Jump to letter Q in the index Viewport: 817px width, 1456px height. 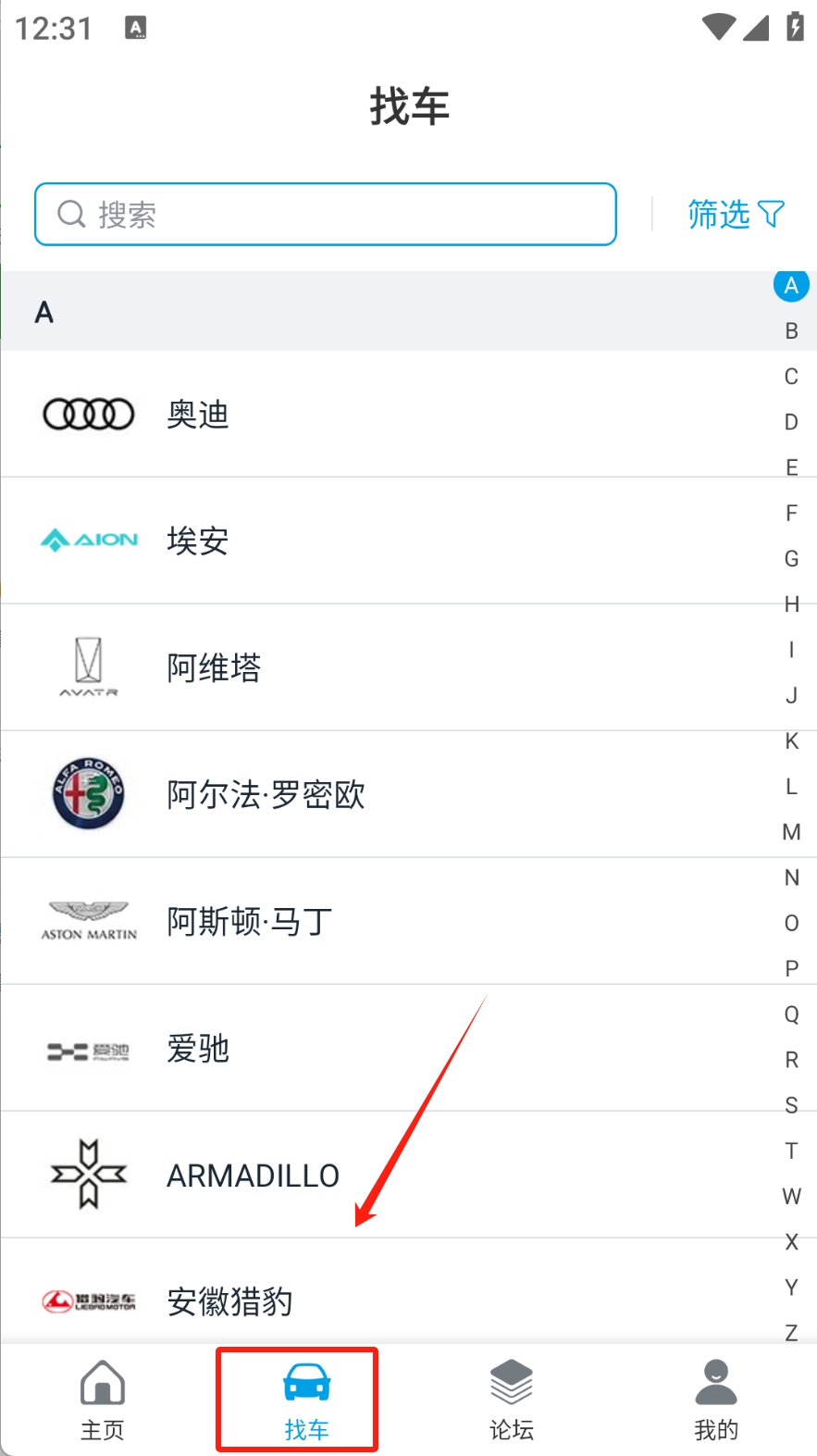point(791,1014)
